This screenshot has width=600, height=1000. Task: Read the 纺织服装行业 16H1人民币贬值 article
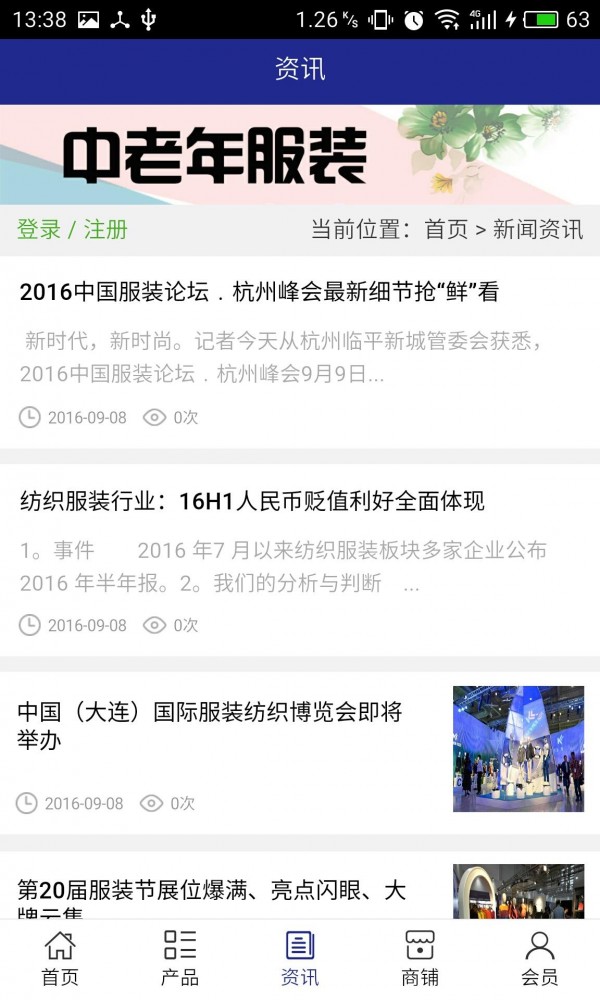(252, 501)
